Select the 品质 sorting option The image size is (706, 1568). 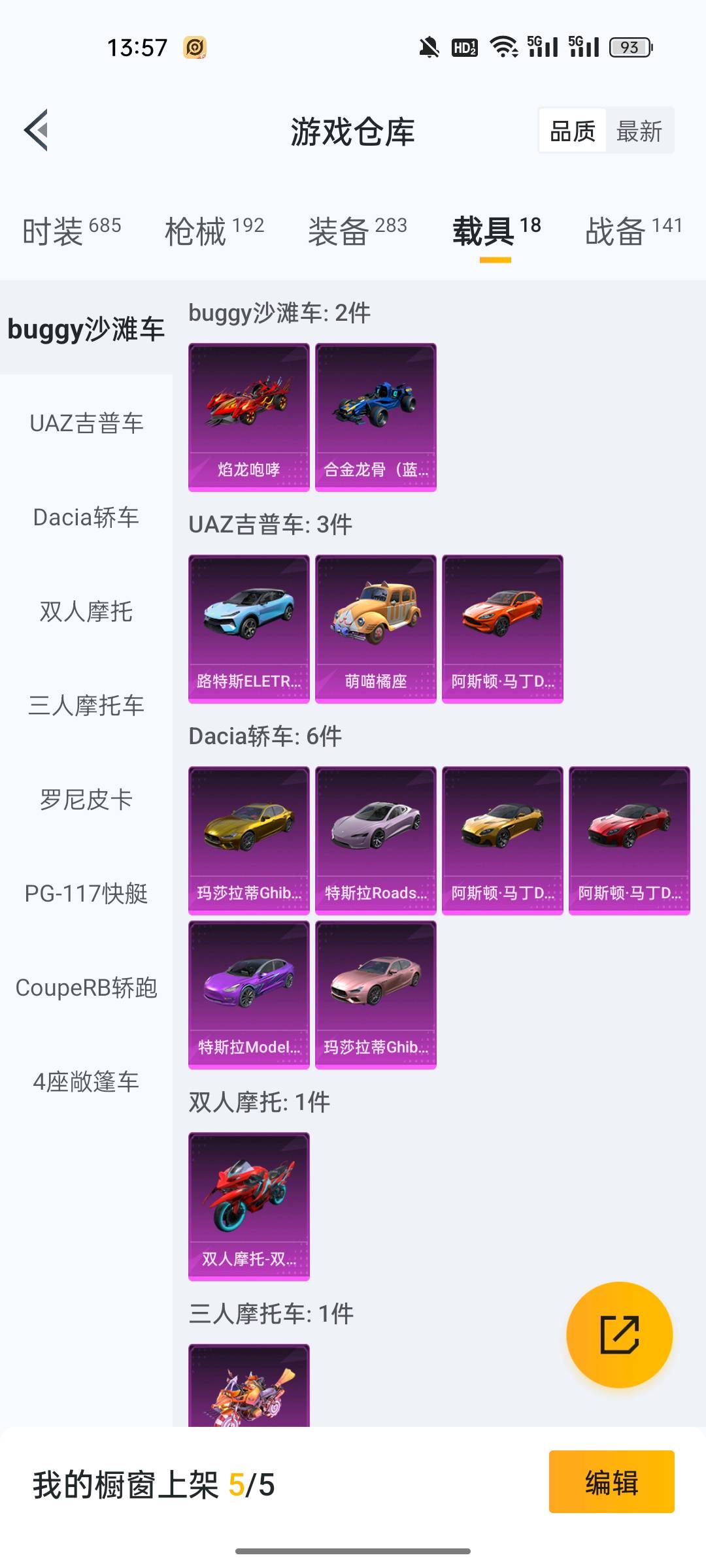(x=573, y=131)
